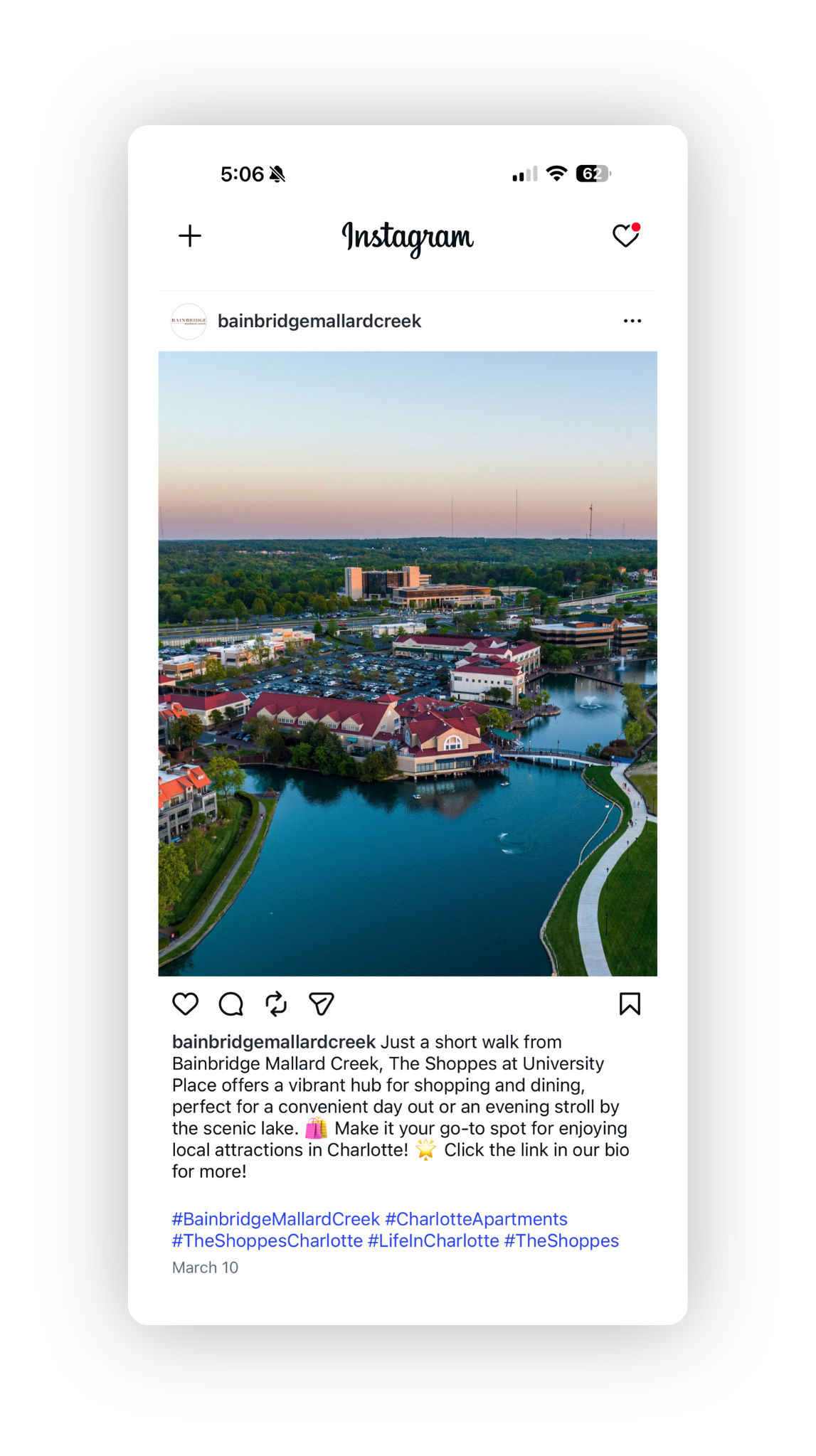This screenshot has width=816, height=1456.
Task: Like the post using the heart icon
Action: tap(185, 1004)
